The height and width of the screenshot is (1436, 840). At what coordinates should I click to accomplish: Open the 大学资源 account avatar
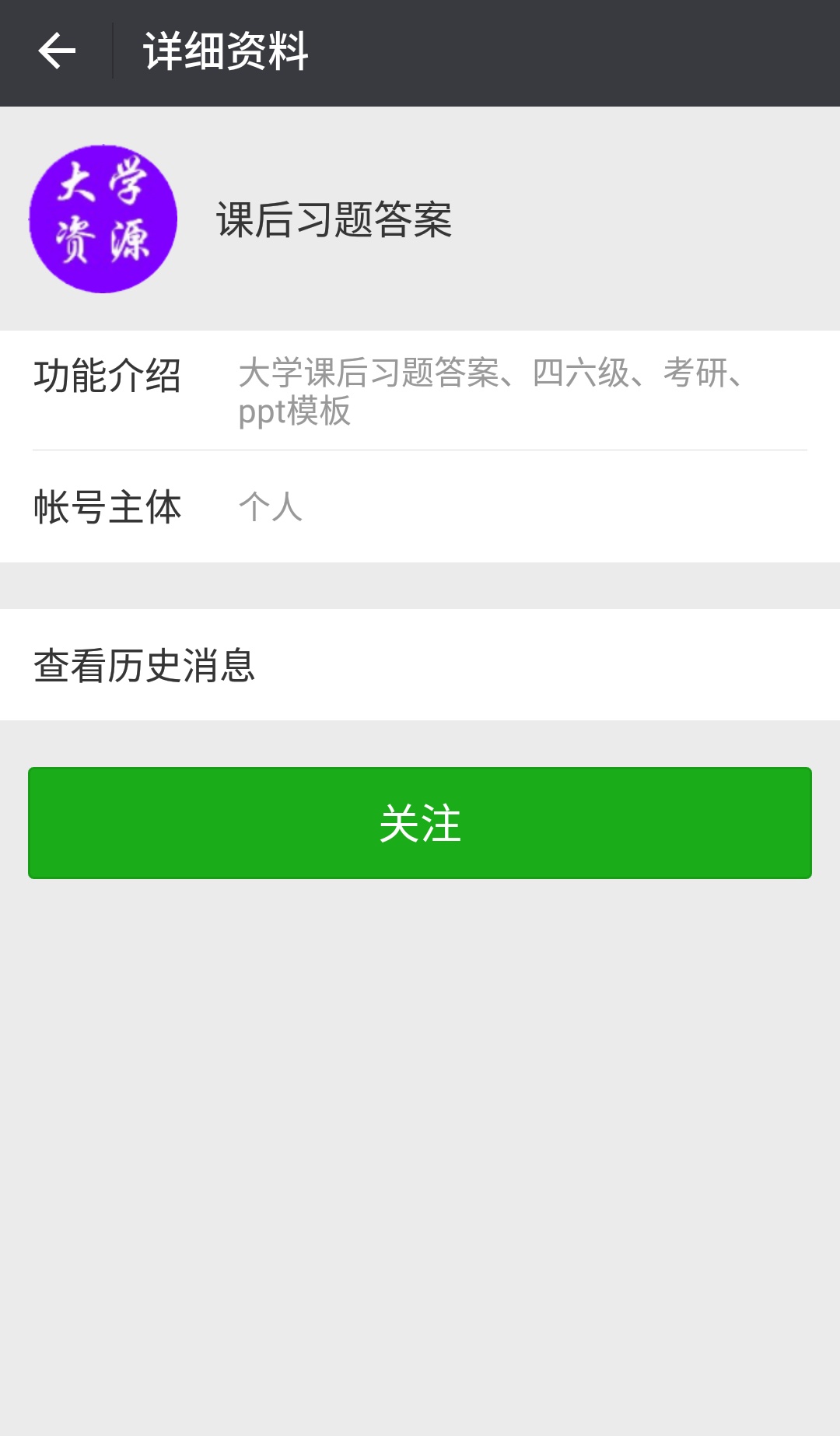[x=103, y=219]
